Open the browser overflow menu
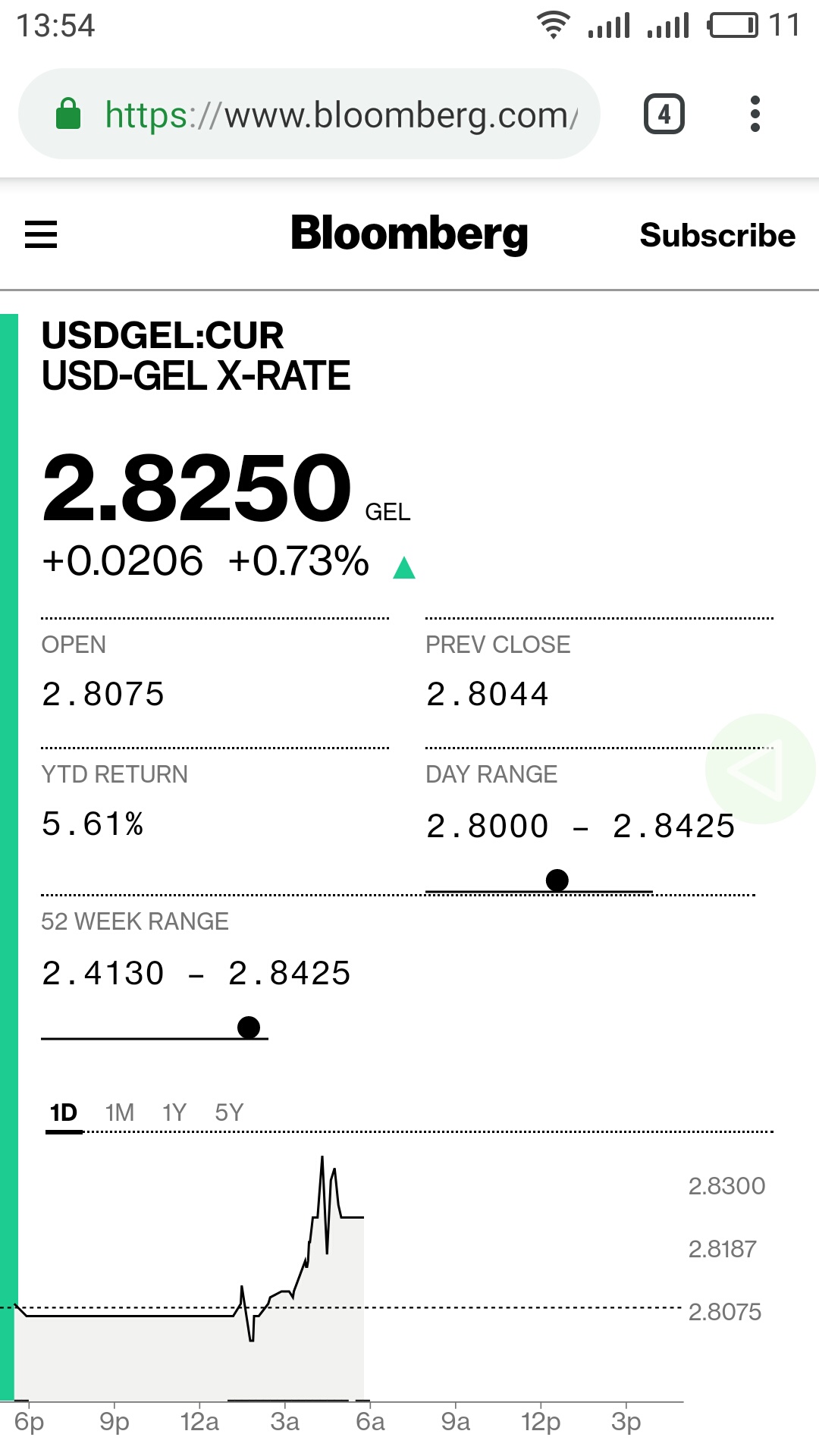 (755, 115)
